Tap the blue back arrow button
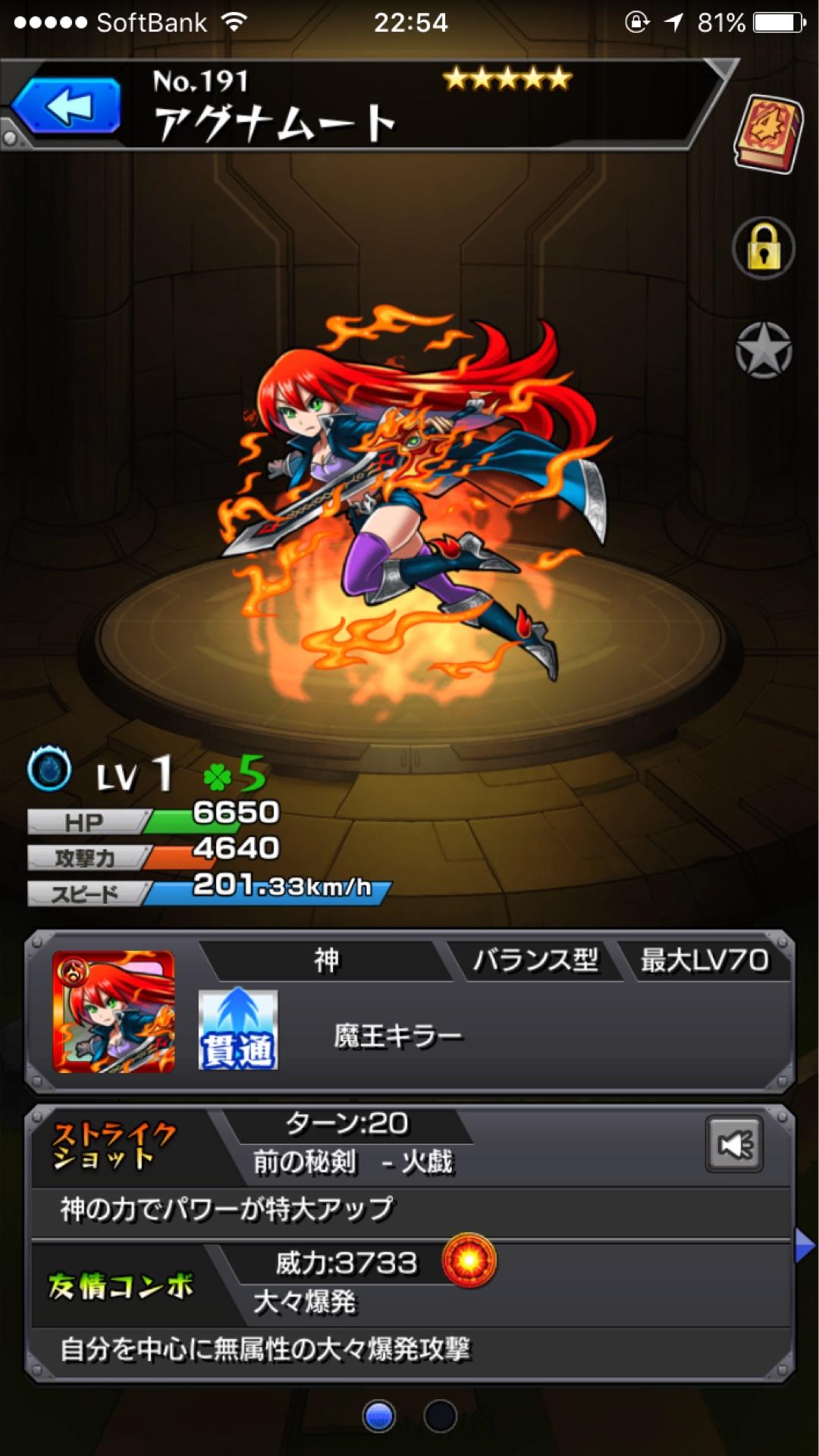 [67, 107]
